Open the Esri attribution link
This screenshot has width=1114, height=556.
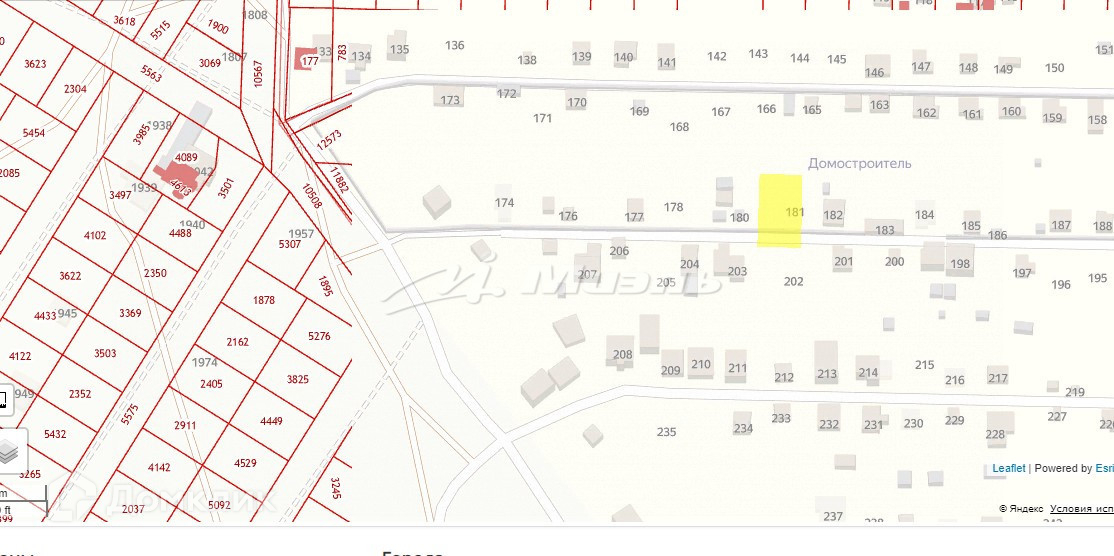(1104, 468)
